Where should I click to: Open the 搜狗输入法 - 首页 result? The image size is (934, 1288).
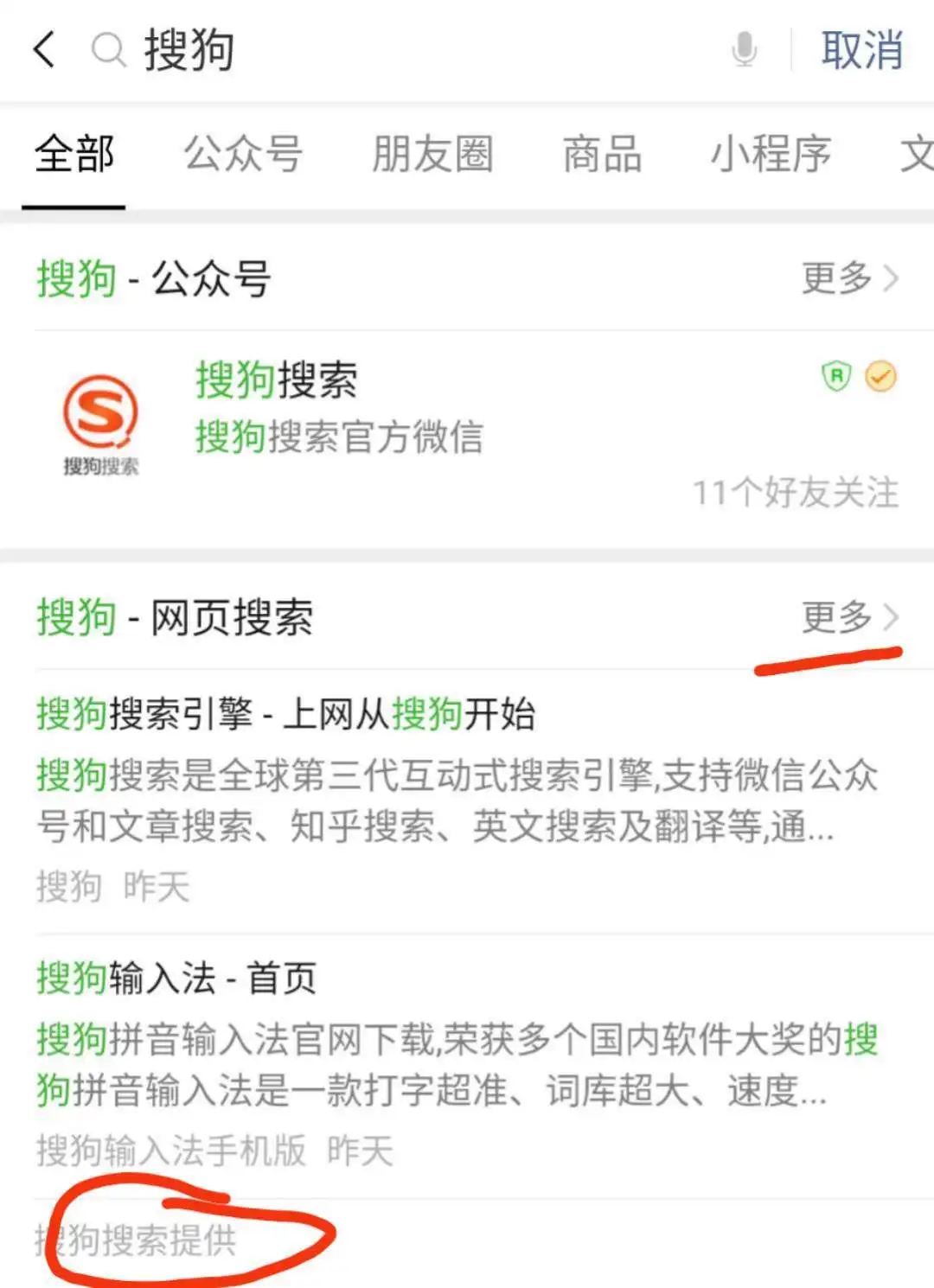pos(176,979)
